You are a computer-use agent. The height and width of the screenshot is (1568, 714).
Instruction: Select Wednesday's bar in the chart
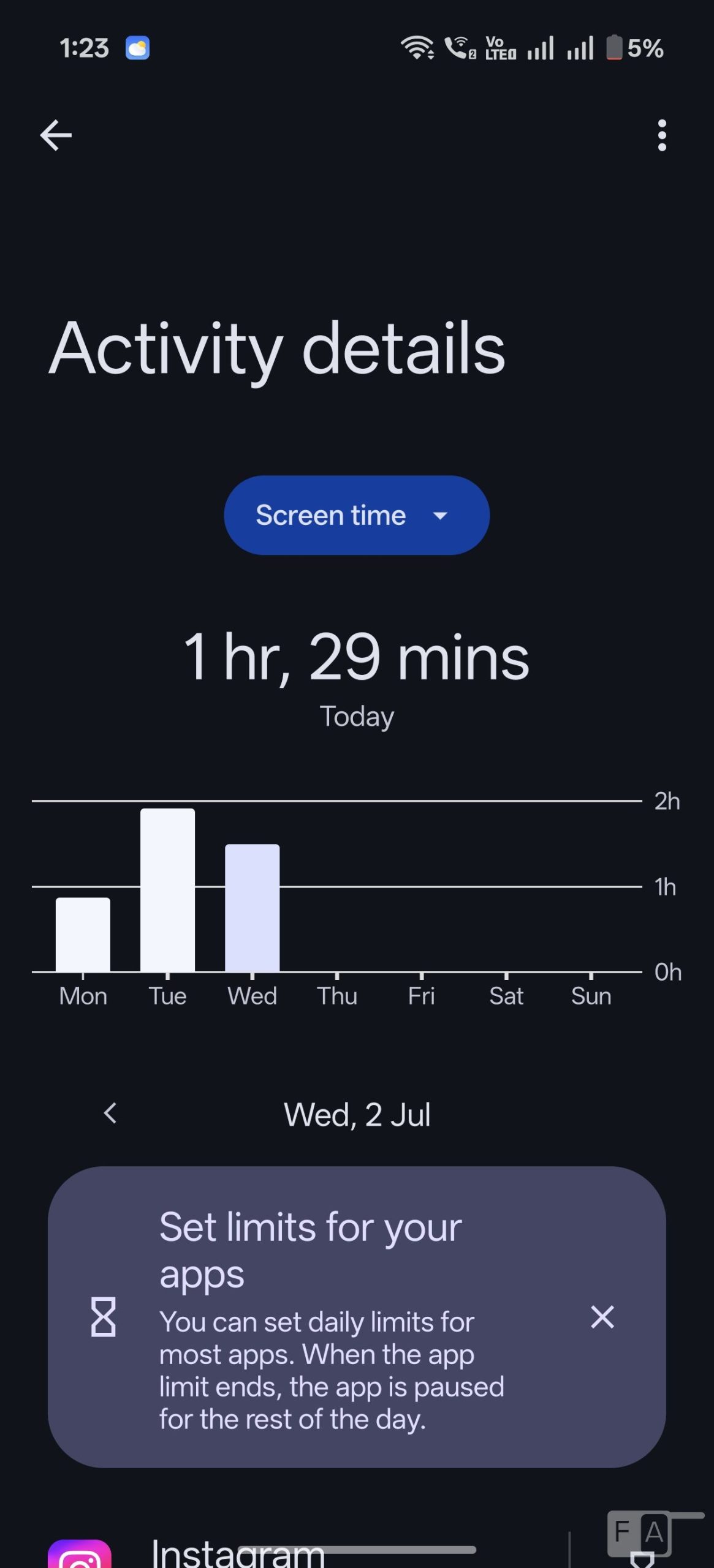pyautogui.click(x=252, y=907)
